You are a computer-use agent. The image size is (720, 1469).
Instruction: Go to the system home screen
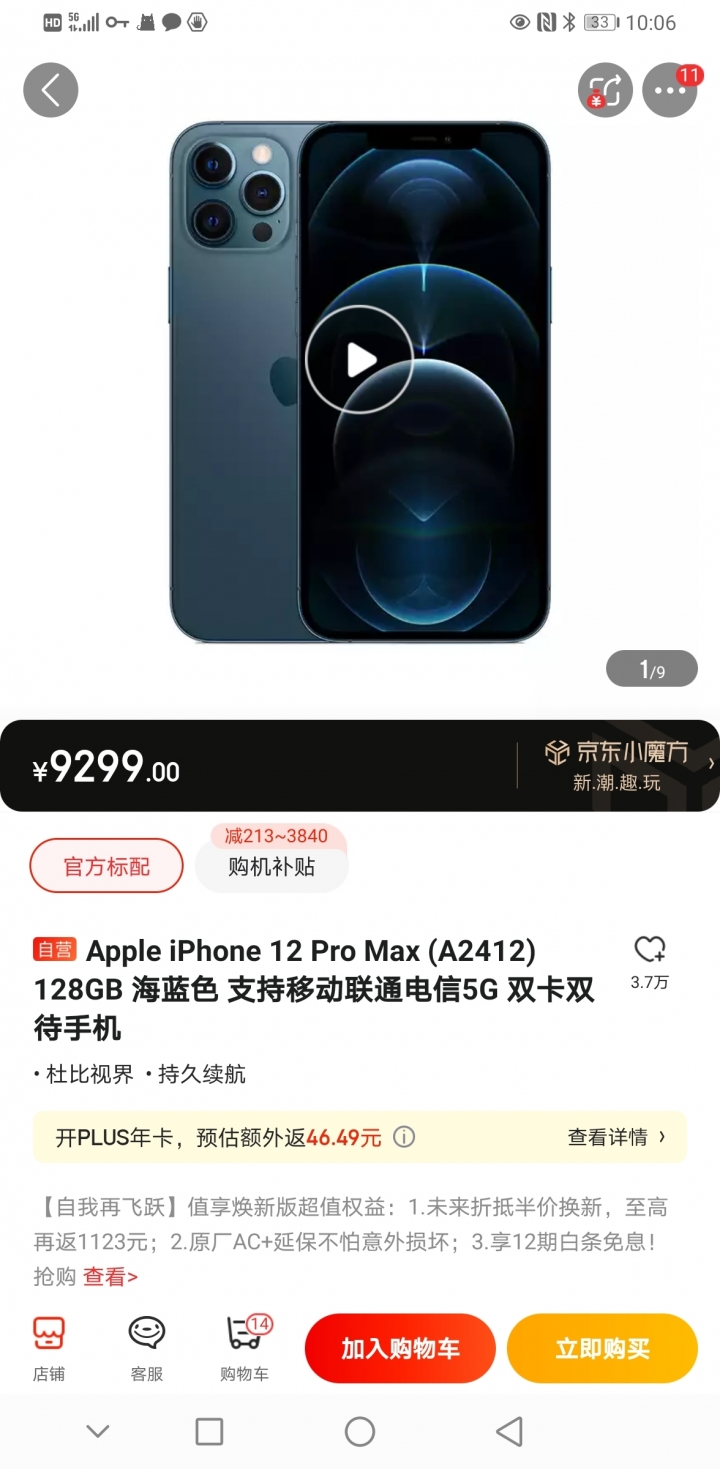click(360, 1432)
